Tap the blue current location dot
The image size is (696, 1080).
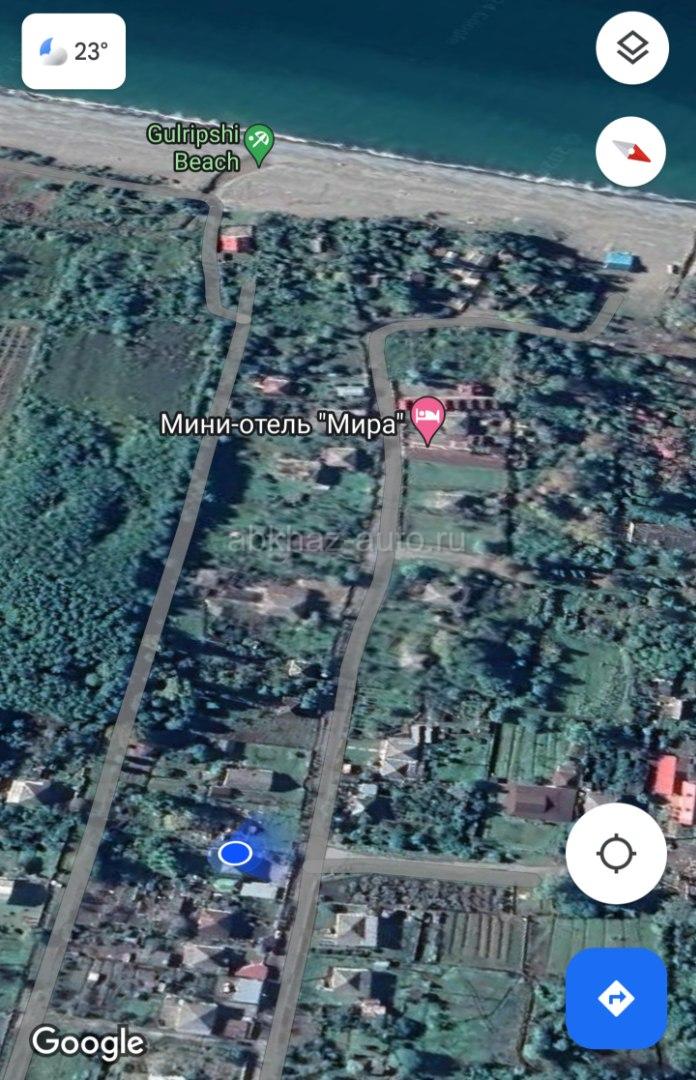pos(235,853)
